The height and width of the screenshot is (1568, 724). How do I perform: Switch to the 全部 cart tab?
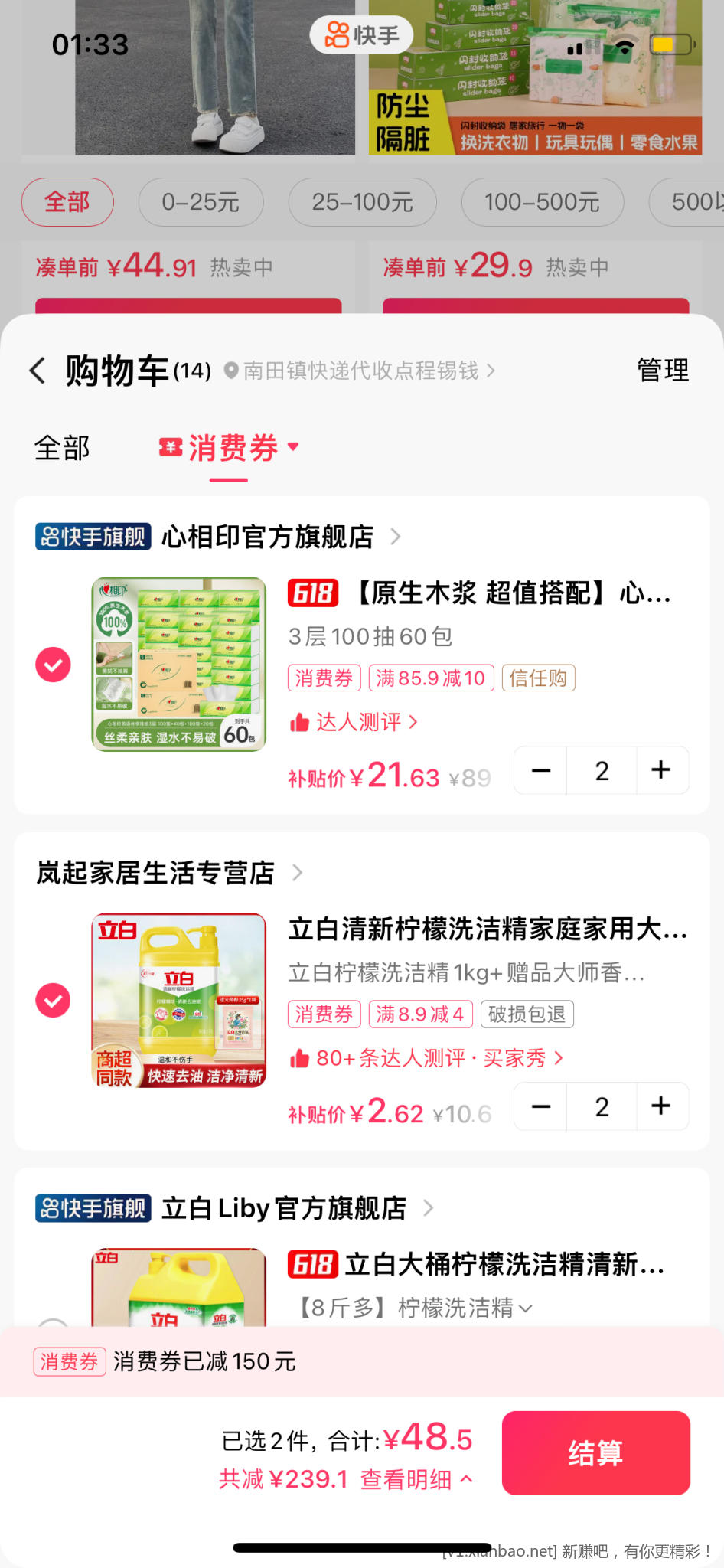point(62,448)
